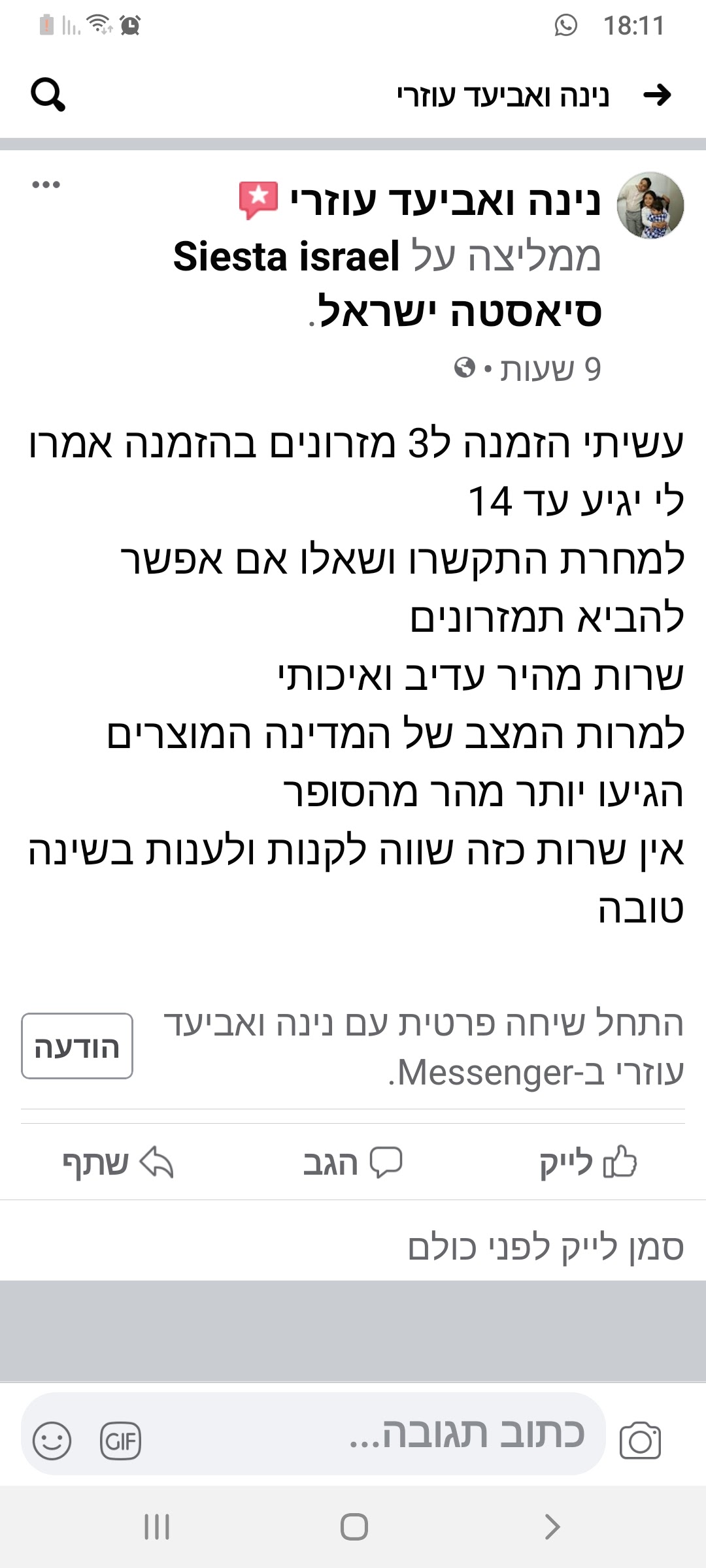Go to the system home screen

[354, 1527]
